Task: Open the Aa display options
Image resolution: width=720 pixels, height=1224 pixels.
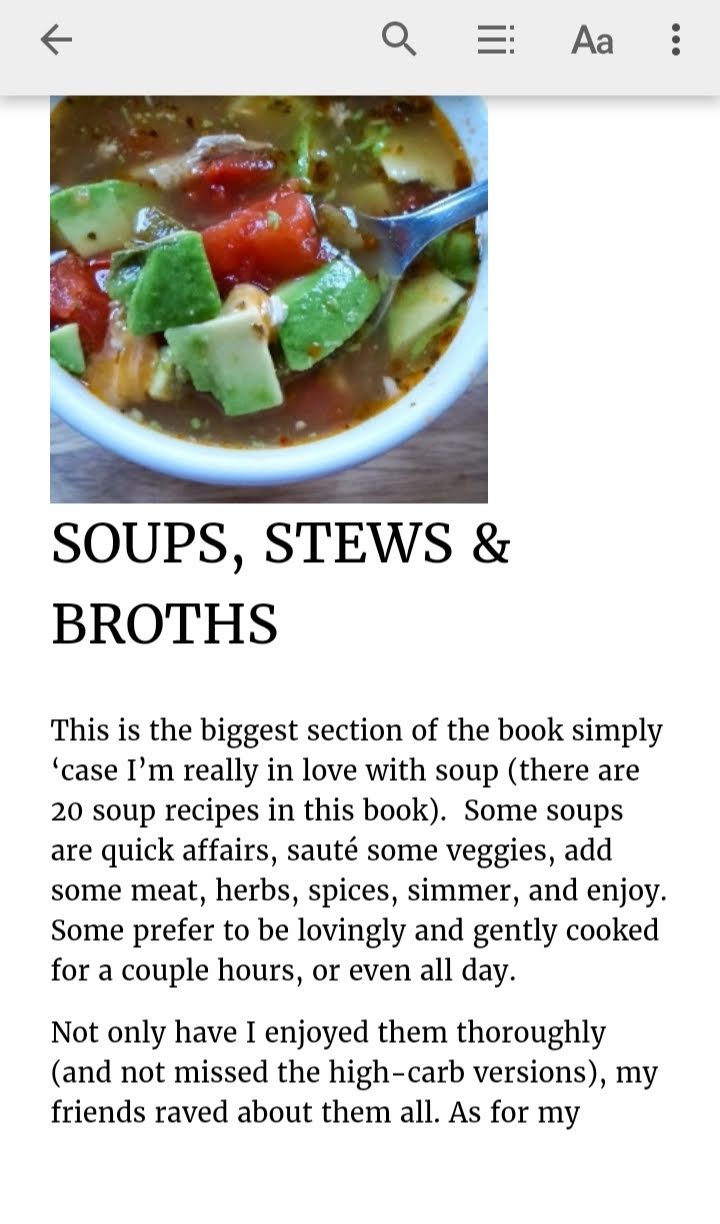Action: (592, 41)
